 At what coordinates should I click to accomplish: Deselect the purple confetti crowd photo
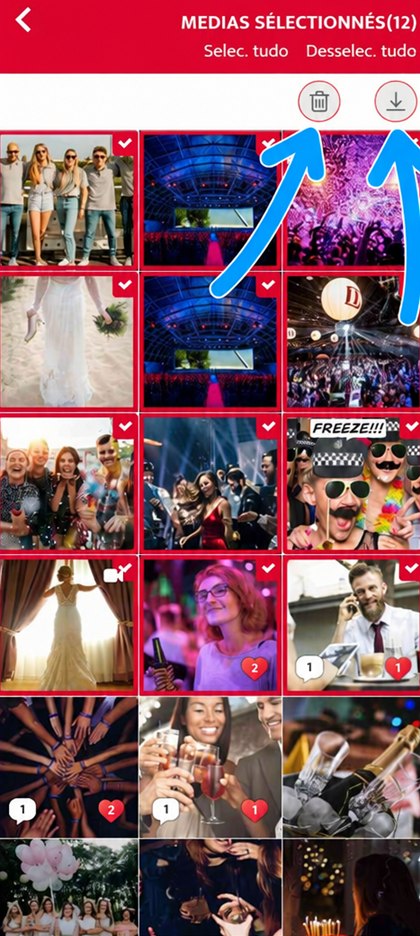[353, 200]
